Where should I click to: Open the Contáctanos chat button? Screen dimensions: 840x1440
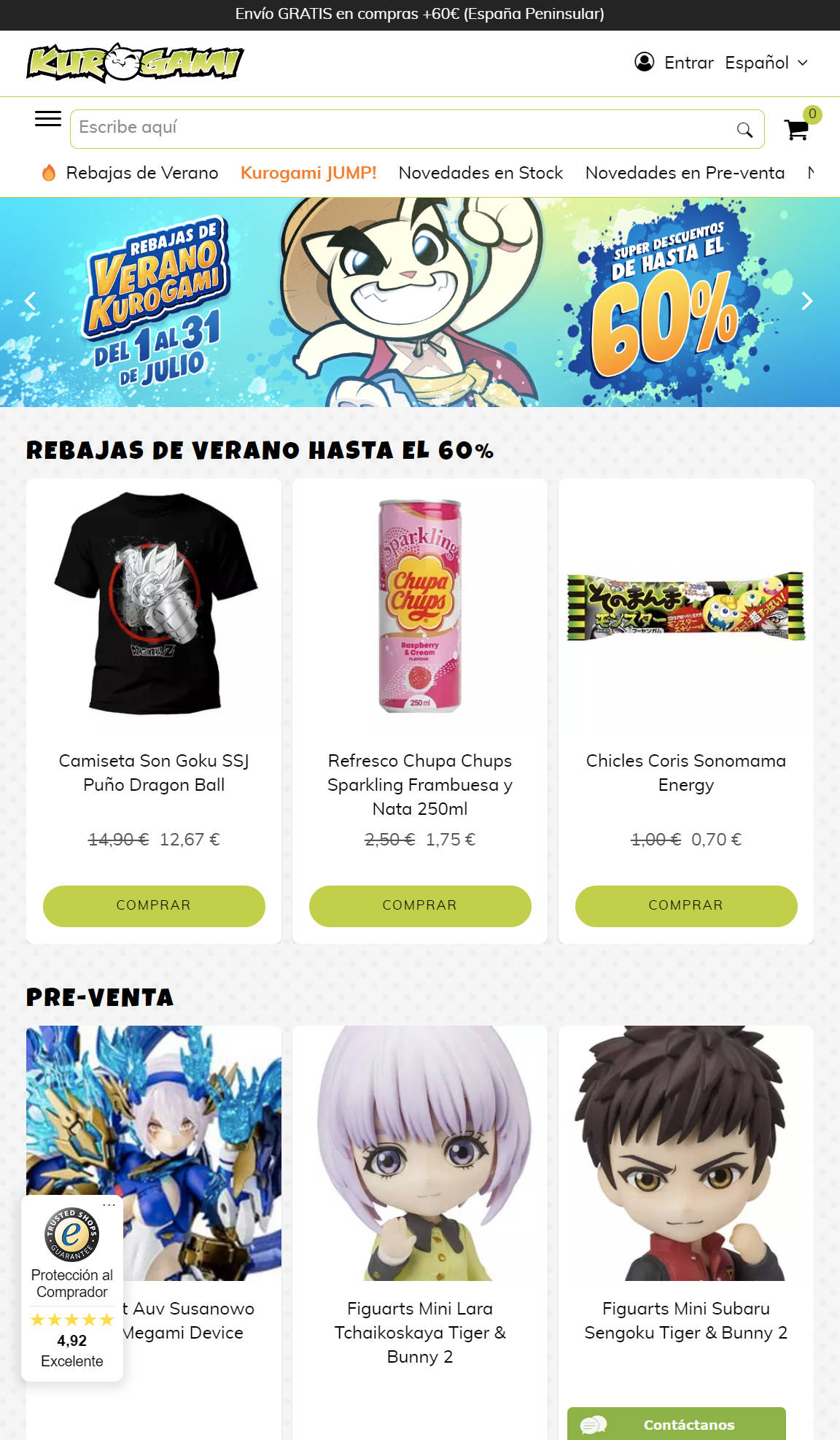pyautogui.click(x=676, y=1424)
